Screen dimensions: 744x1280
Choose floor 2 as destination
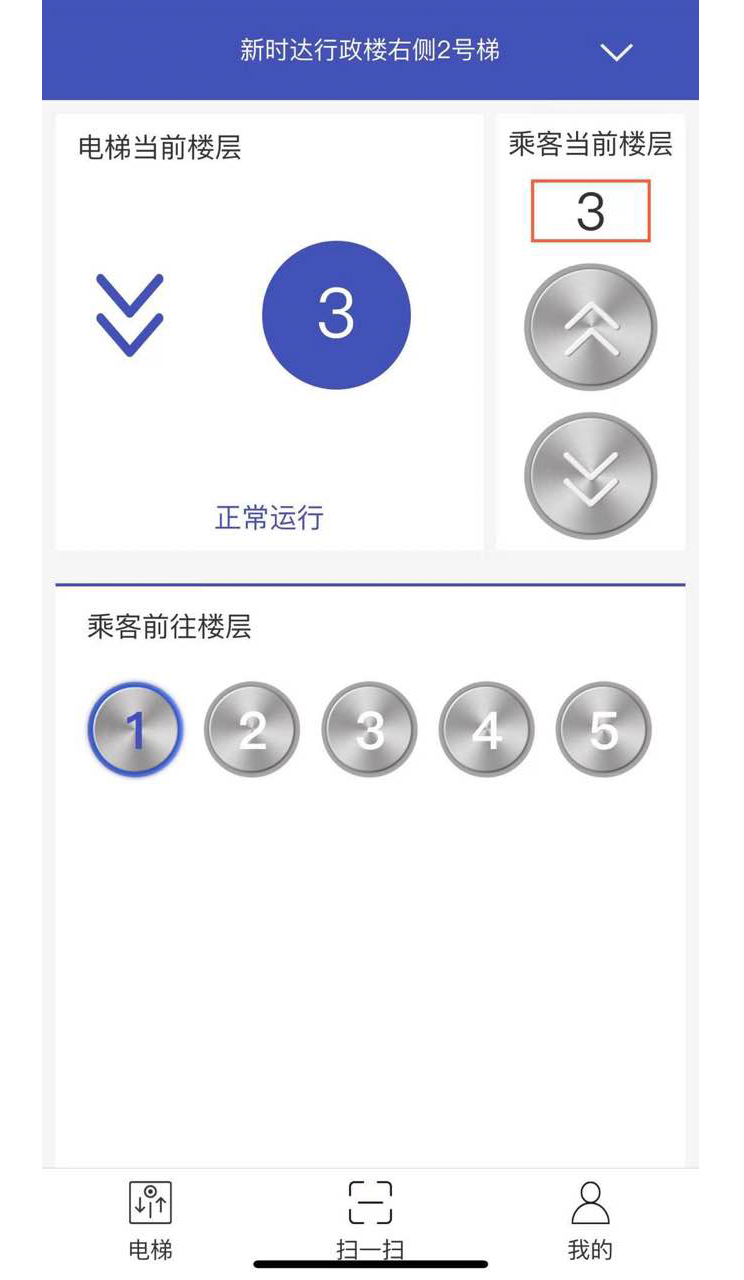click(252, 731)
